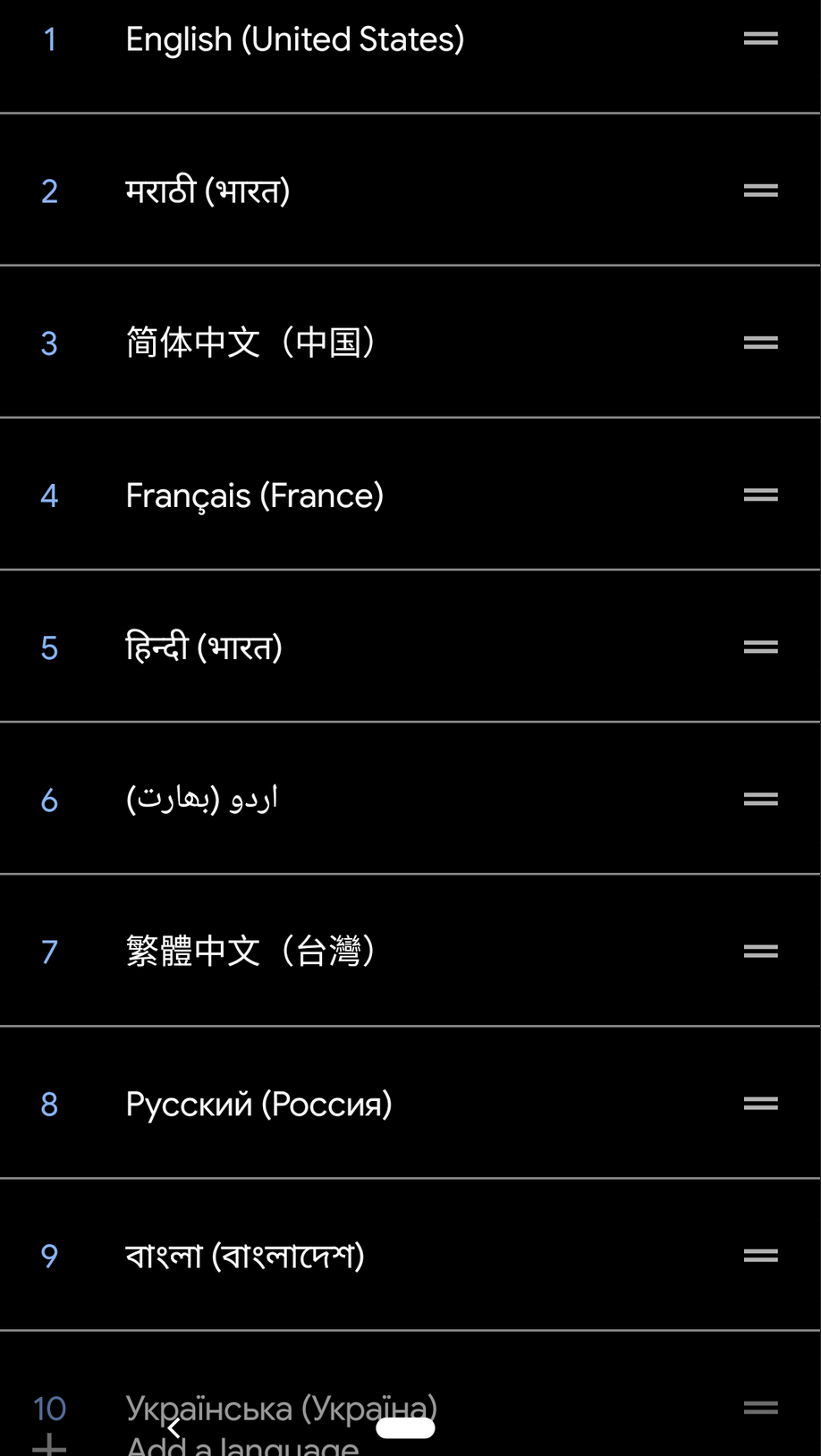Screen dimensions: 821x1456
Task: Select the English (United States) entry
Action: click(295, 38)
